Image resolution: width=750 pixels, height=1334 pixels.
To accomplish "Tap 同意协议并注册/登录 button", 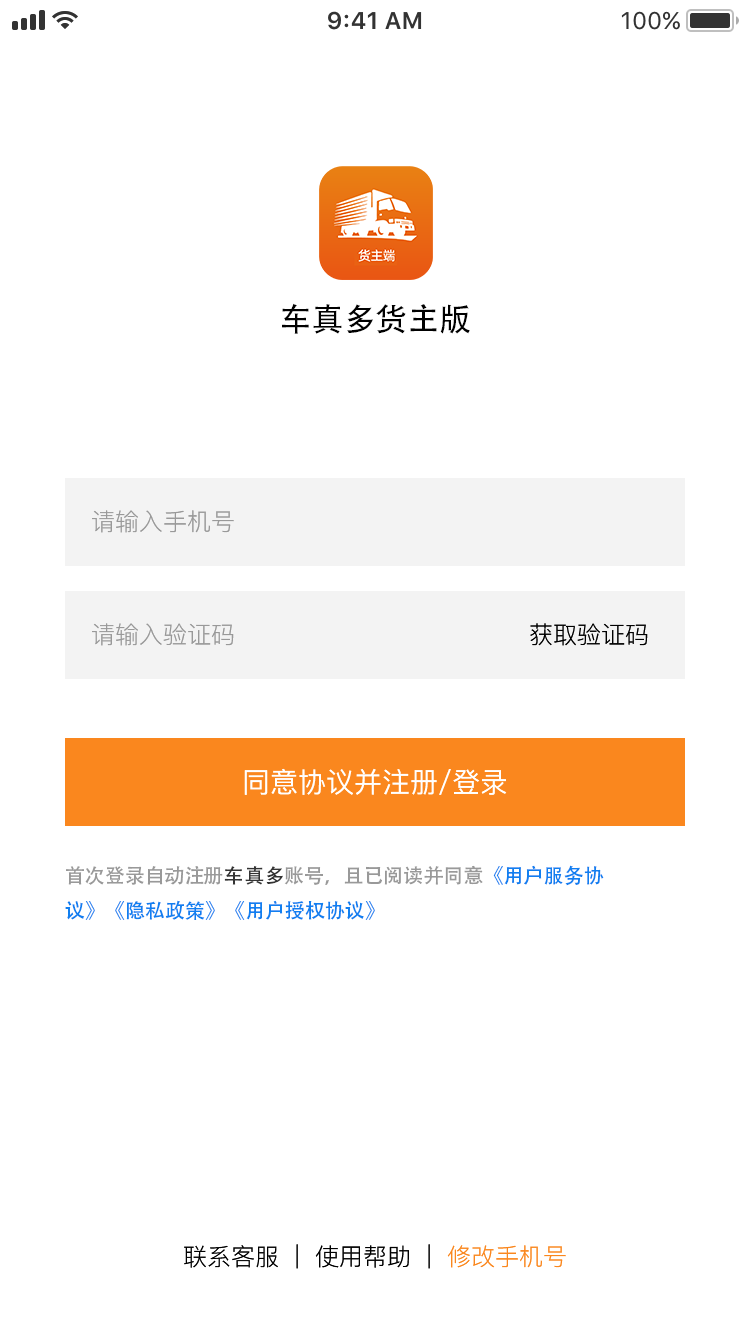I will pos(375,782).
